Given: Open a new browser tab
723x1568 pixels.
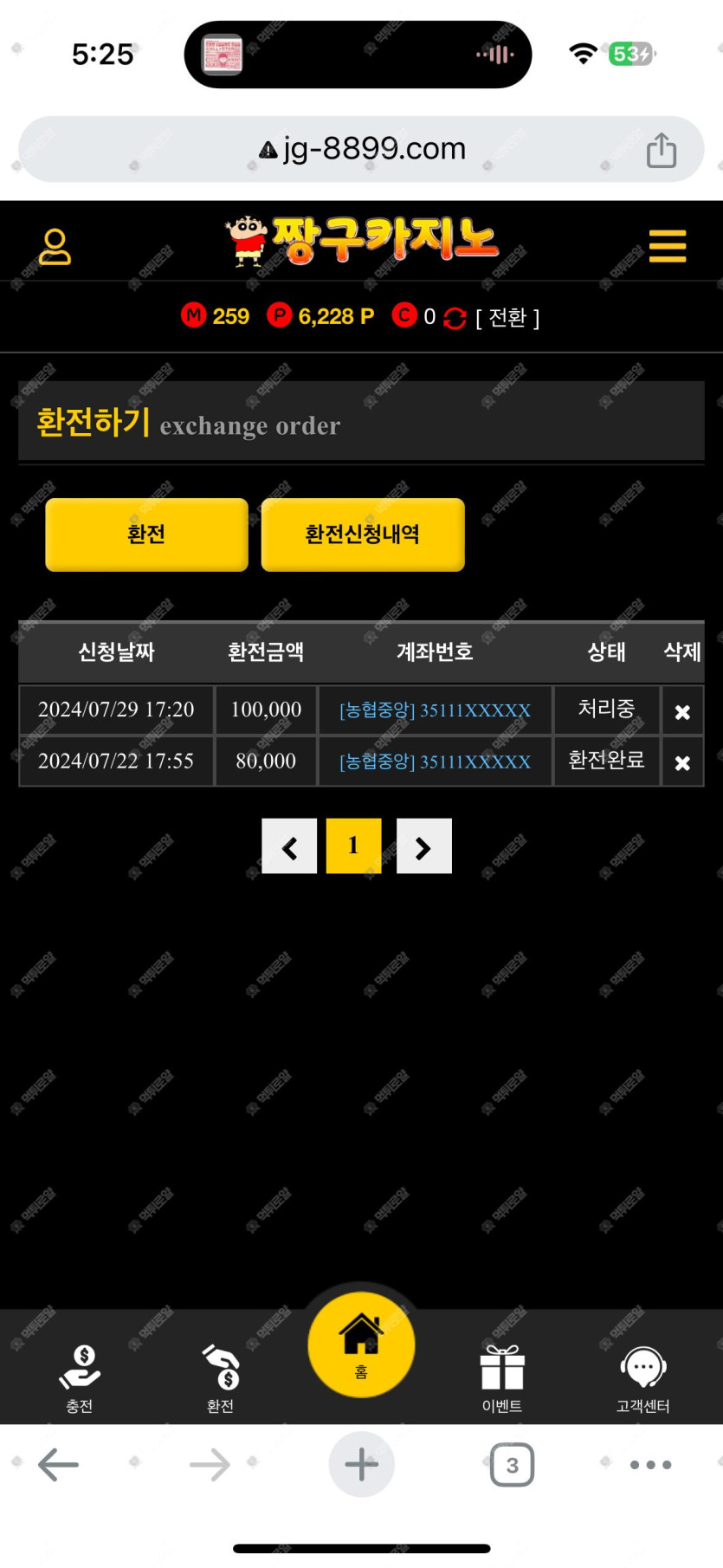Looking at the screenshot, I should [361, 1465].
